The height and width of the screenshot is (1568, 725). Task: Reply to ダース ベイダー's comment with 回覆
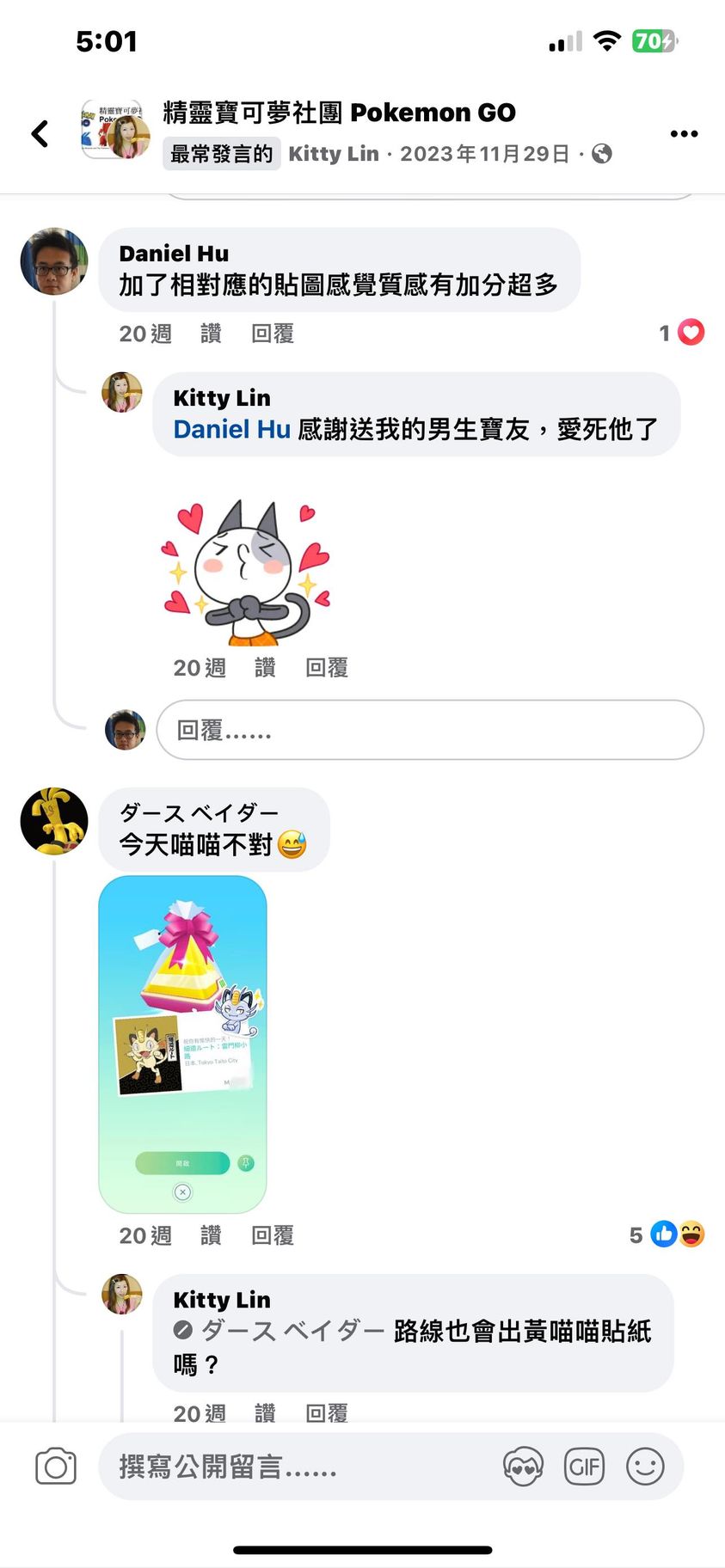(x=273, y=1235)
